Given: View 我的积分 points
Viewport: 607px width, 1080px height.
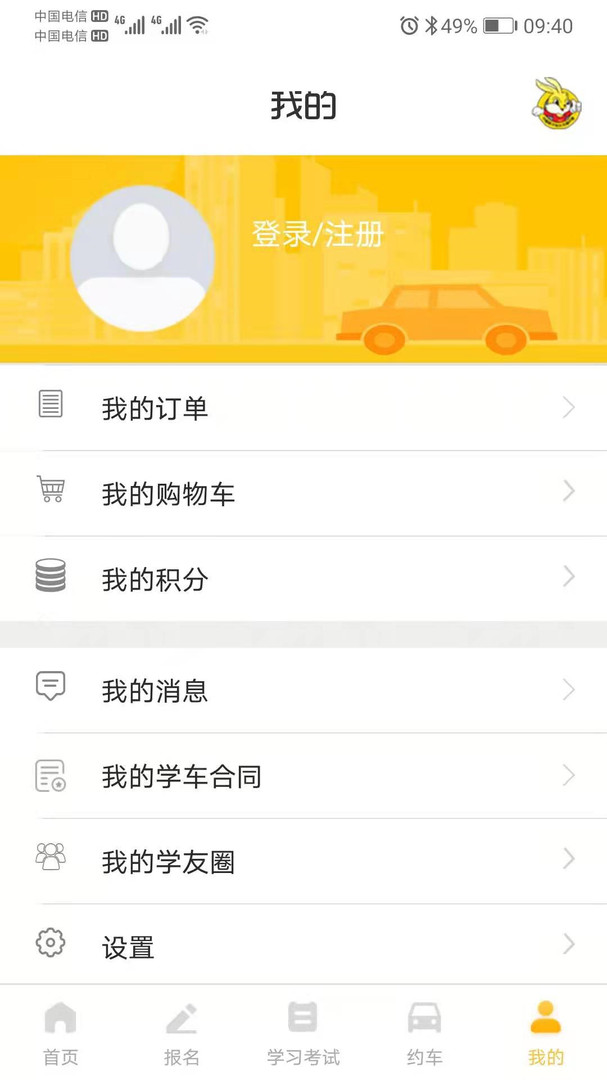Looking at the screenshot, I should [x=303, y=579].
